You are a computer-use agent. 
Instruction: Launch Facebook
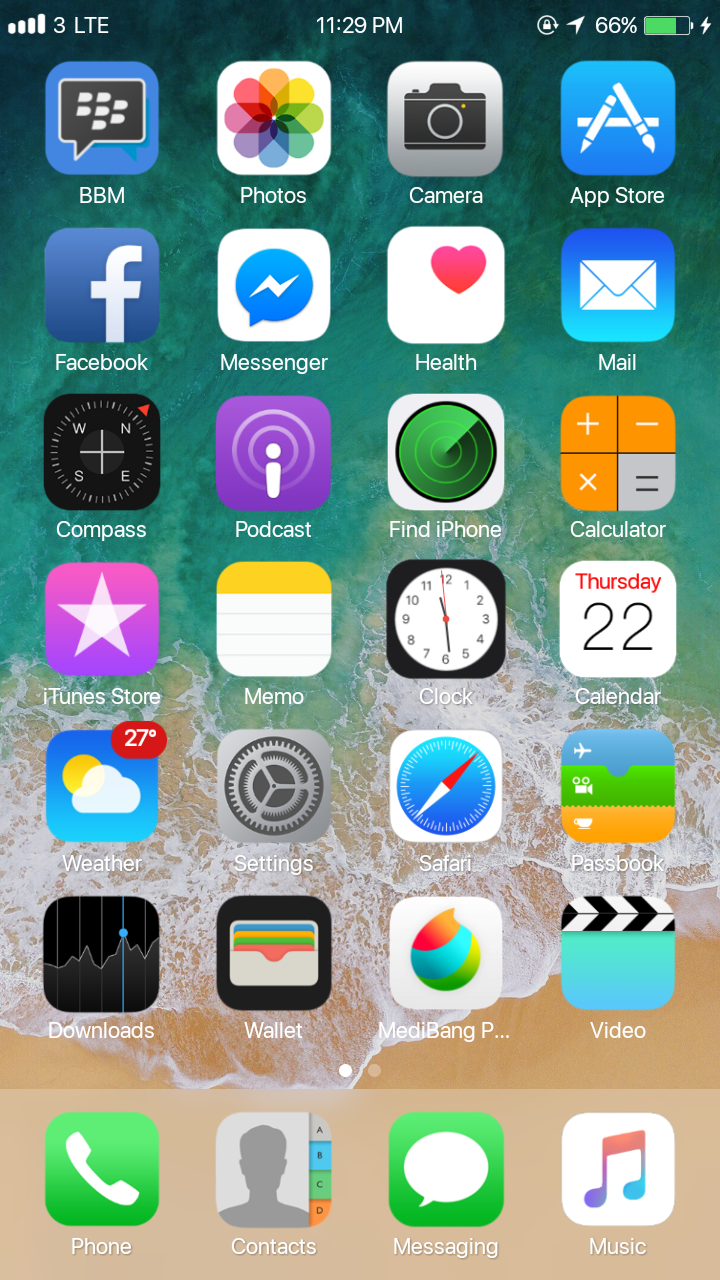pyautogui.click(x=102, y=285)
